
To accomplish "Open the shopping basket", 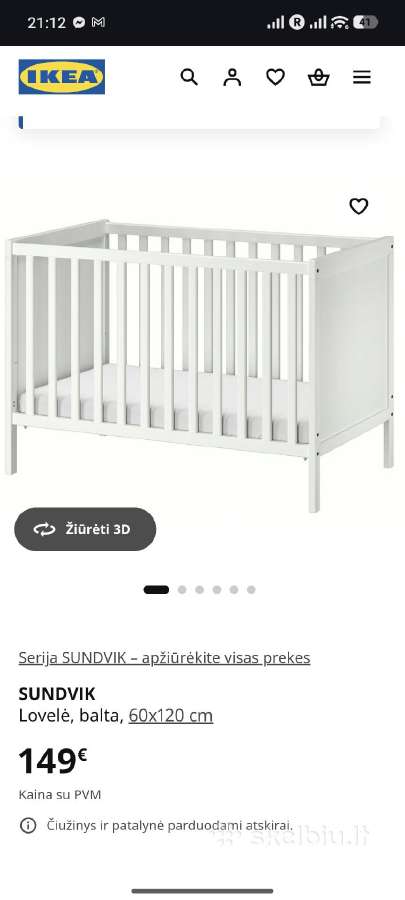I will (x=318, y=77).
